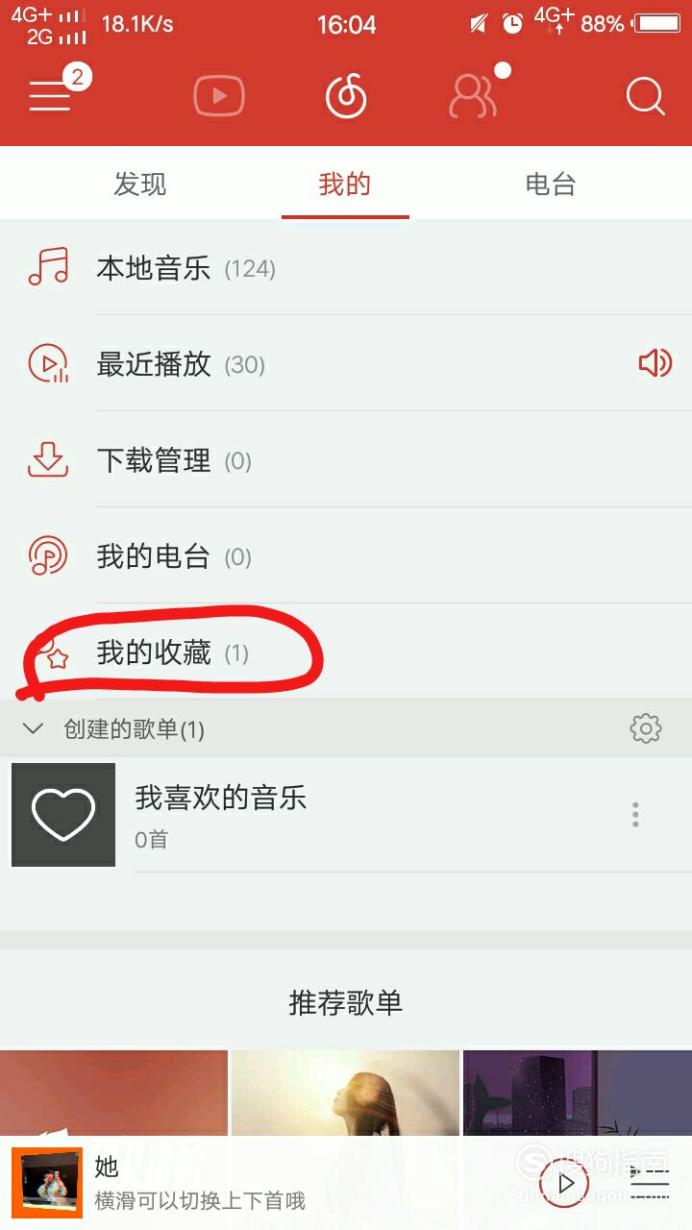Open 下载管理

[x=346, y=460]
